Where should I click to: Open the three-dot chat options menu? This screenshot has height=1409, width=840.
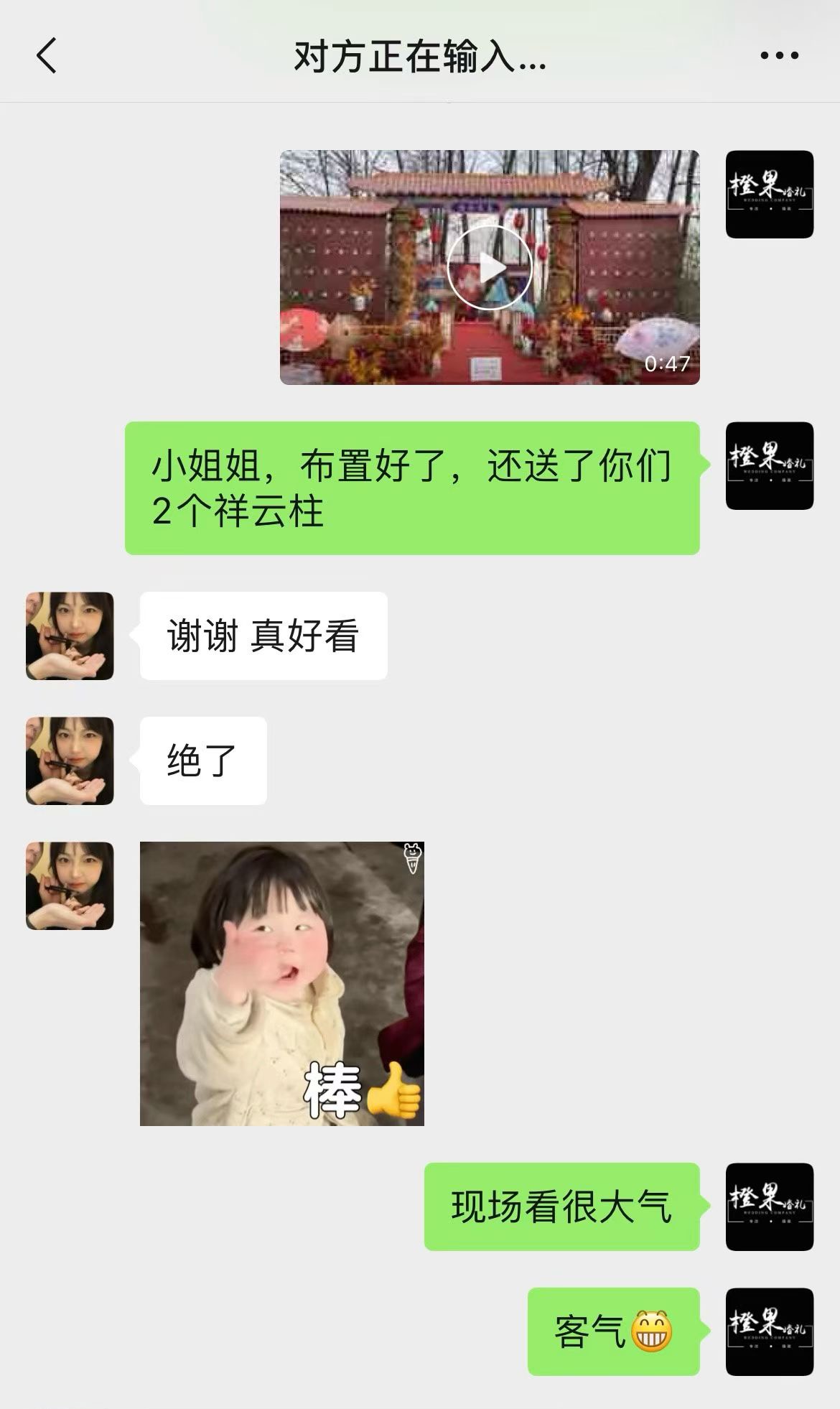(779, 56)
